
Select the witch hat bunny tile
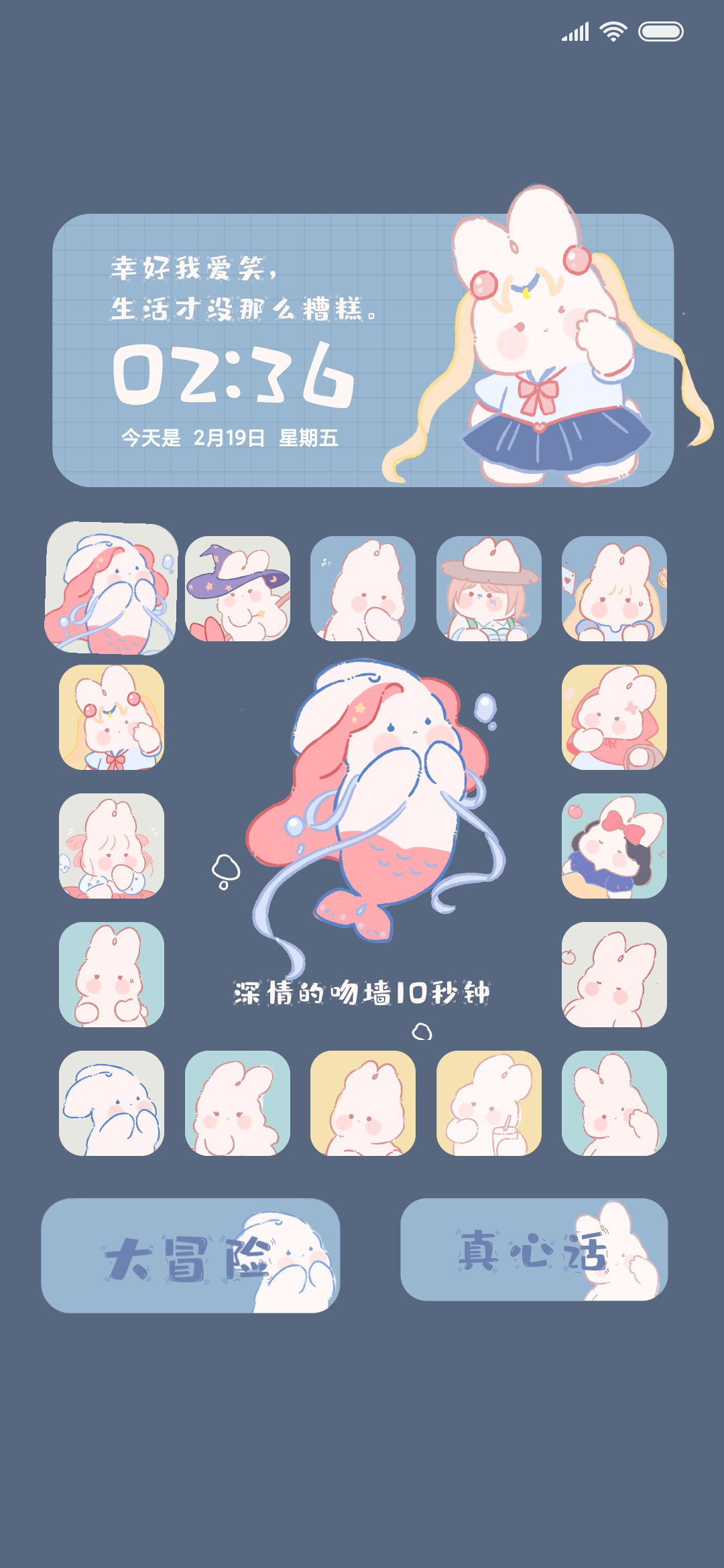237,588
